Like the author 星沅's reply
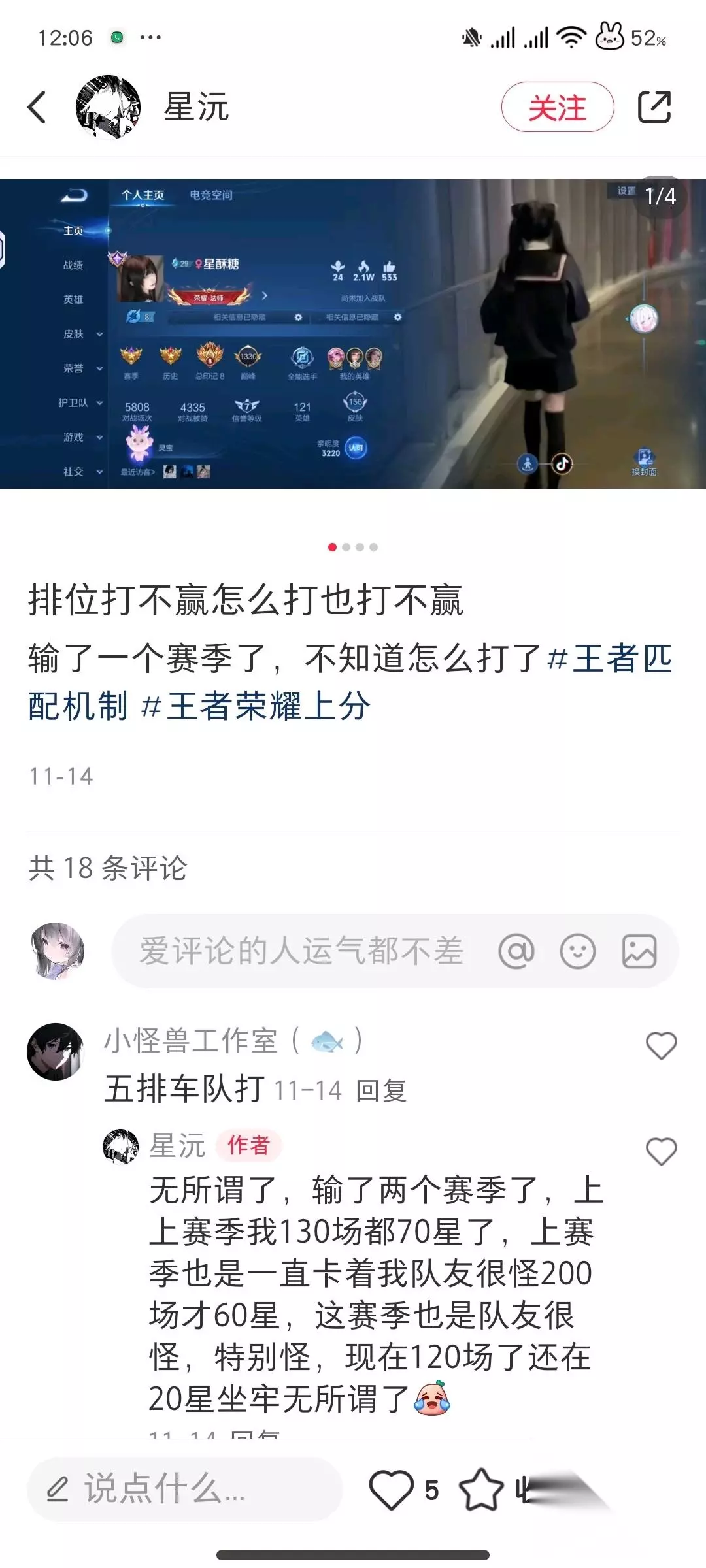 (661, 1151)
